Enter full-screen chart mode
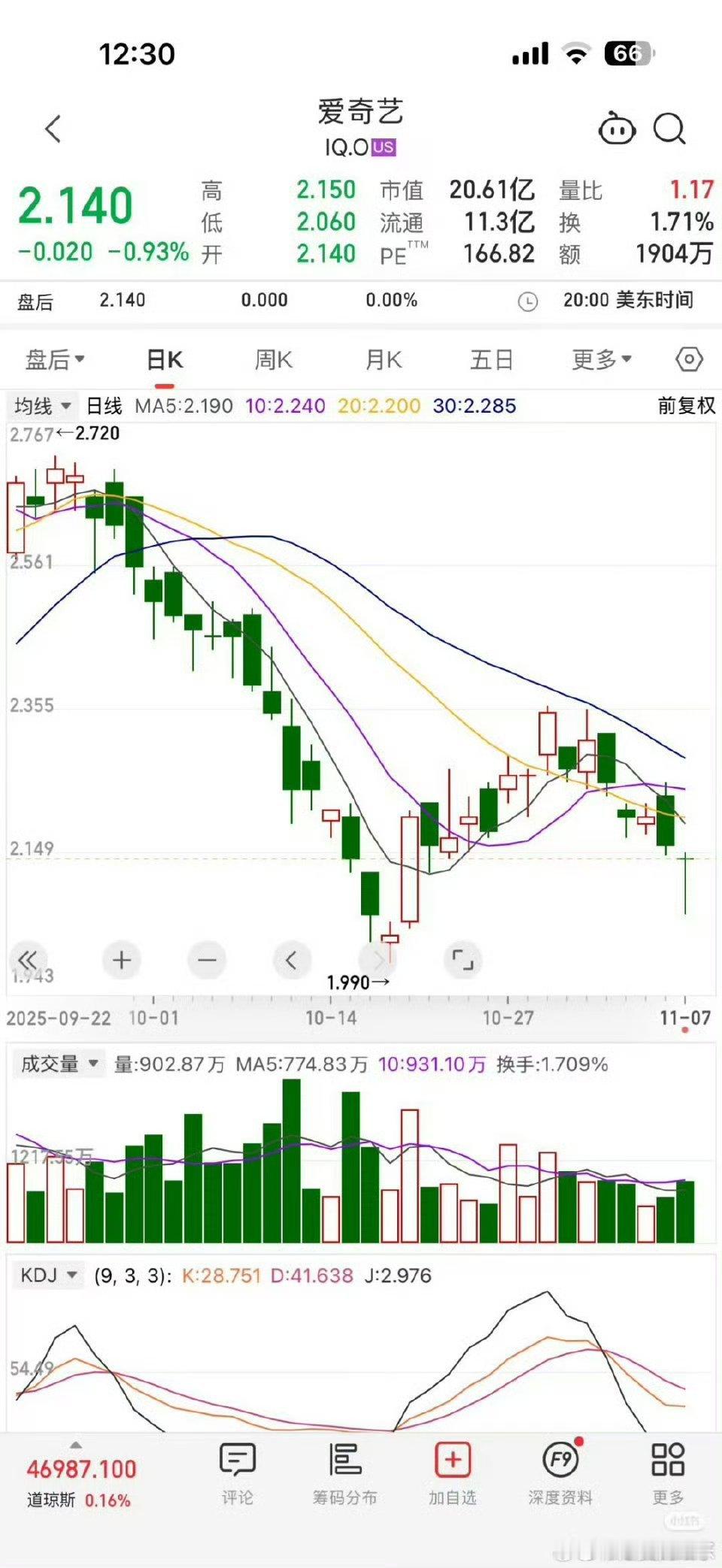The height and width of the screenshot is (1568, 722). tap(462, 960)
